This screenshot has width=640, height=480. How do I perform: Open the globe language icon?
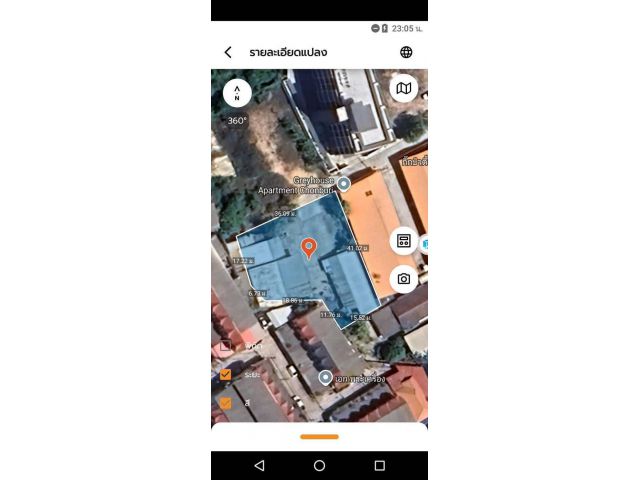406,52
